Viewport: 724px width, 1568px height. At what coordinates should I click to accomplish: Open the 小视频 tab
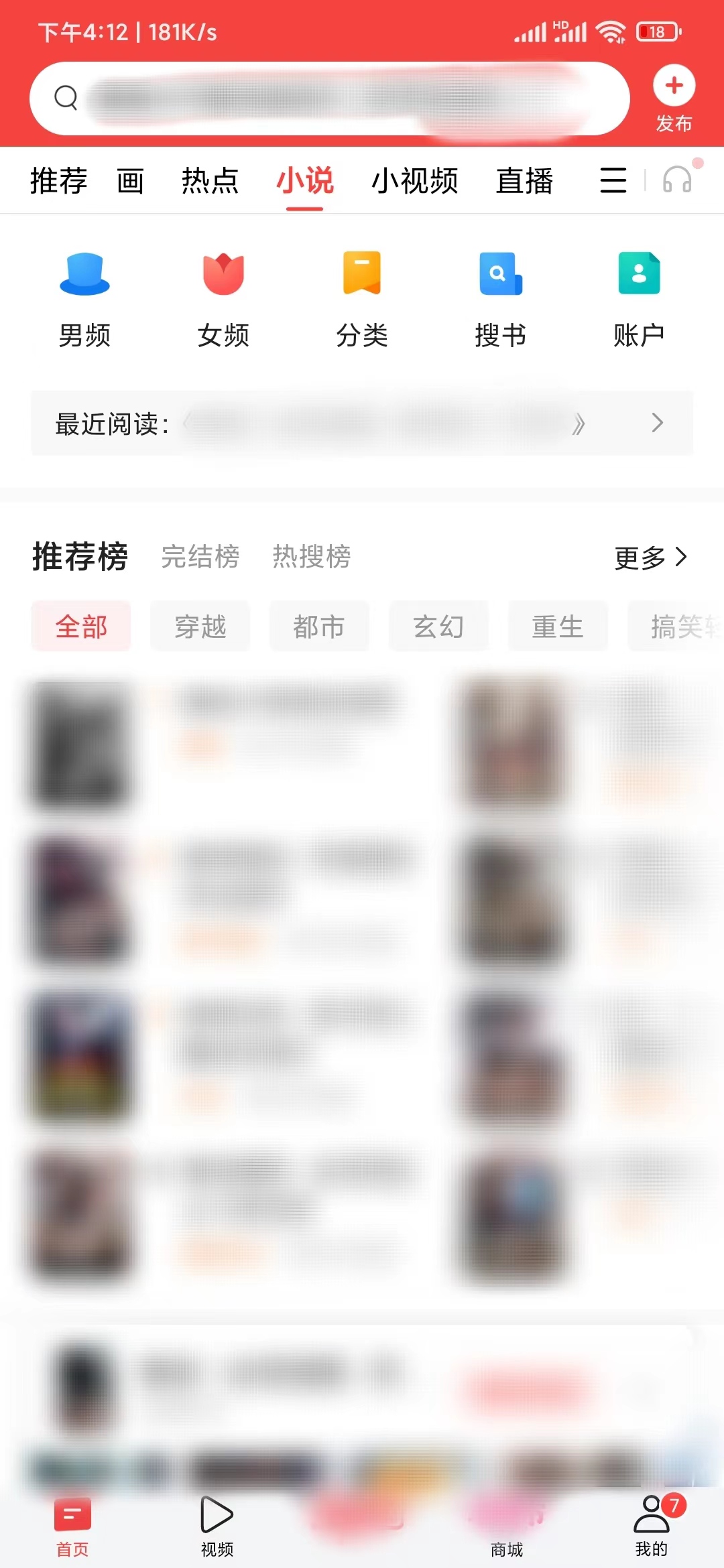(x=414, y=181)
